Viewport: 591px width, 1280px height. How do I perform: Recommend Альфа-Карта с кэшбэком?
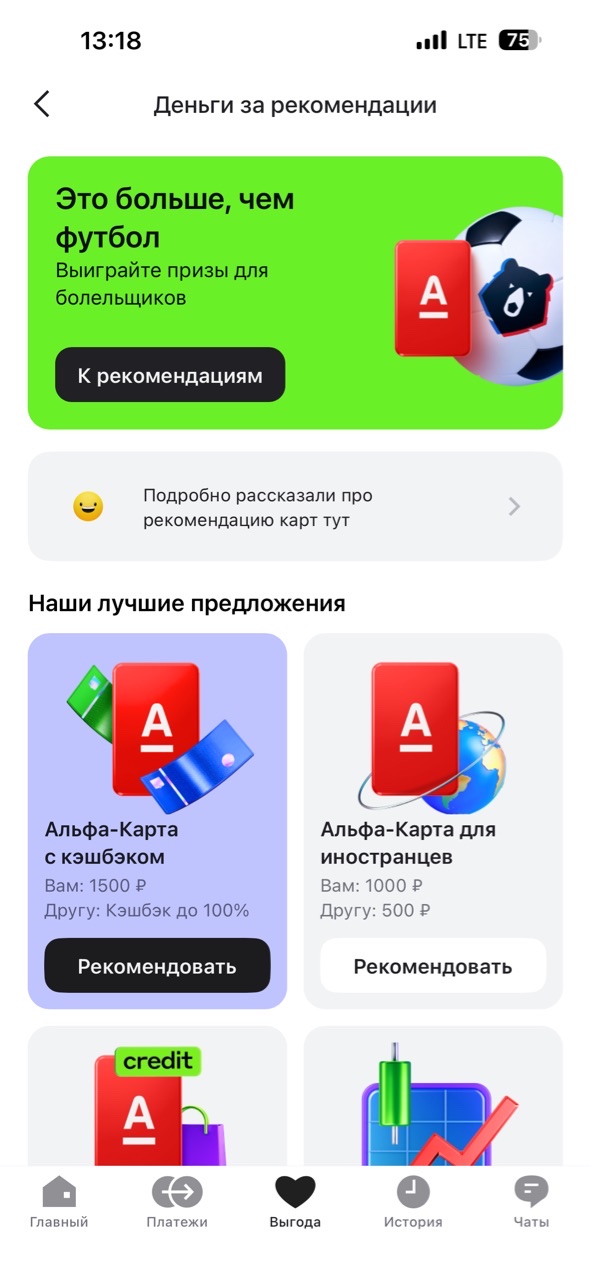157,966
